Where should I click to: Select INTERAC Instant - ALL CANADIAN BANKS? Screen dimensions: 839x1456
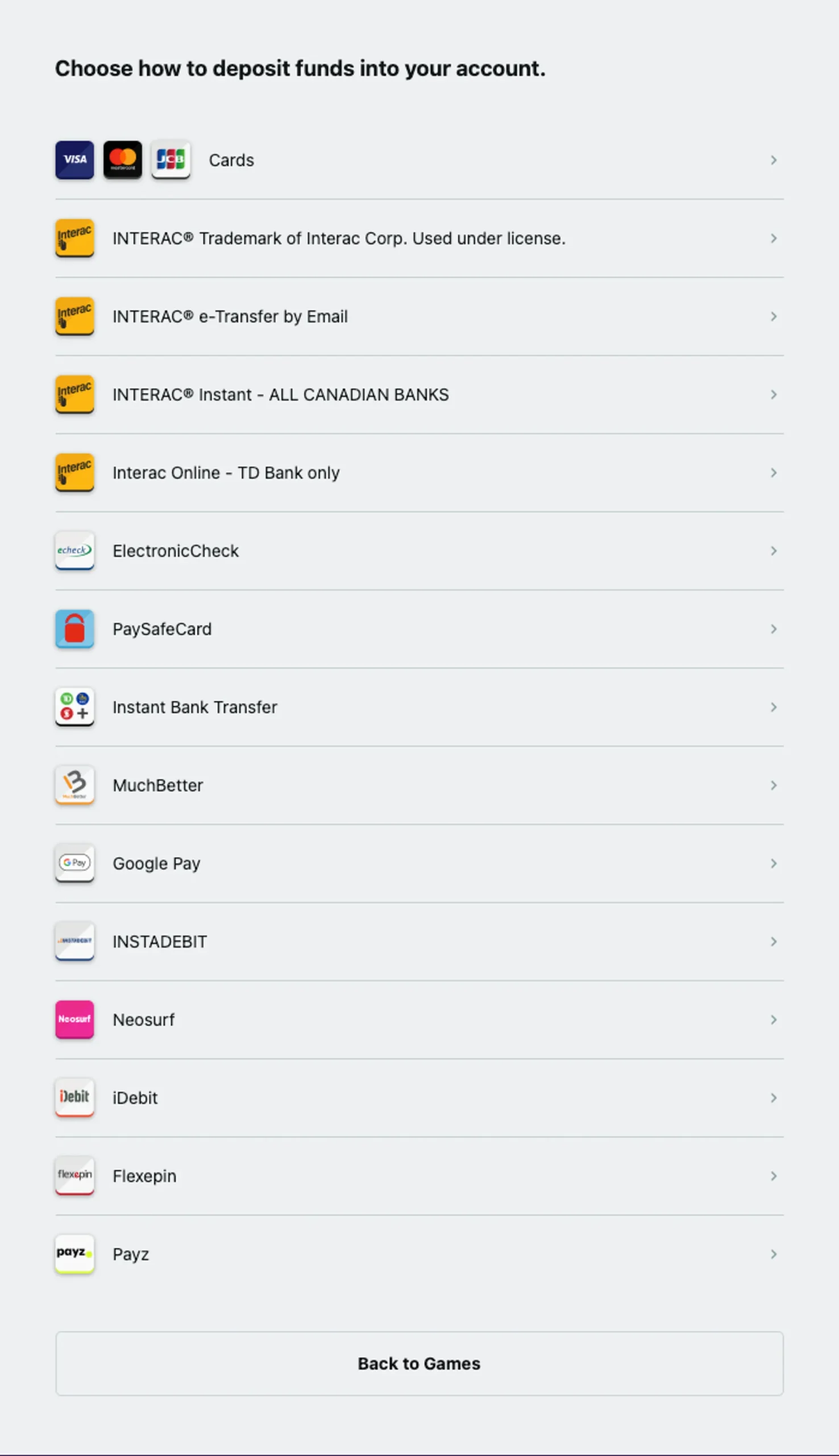[x=280, y=395]
